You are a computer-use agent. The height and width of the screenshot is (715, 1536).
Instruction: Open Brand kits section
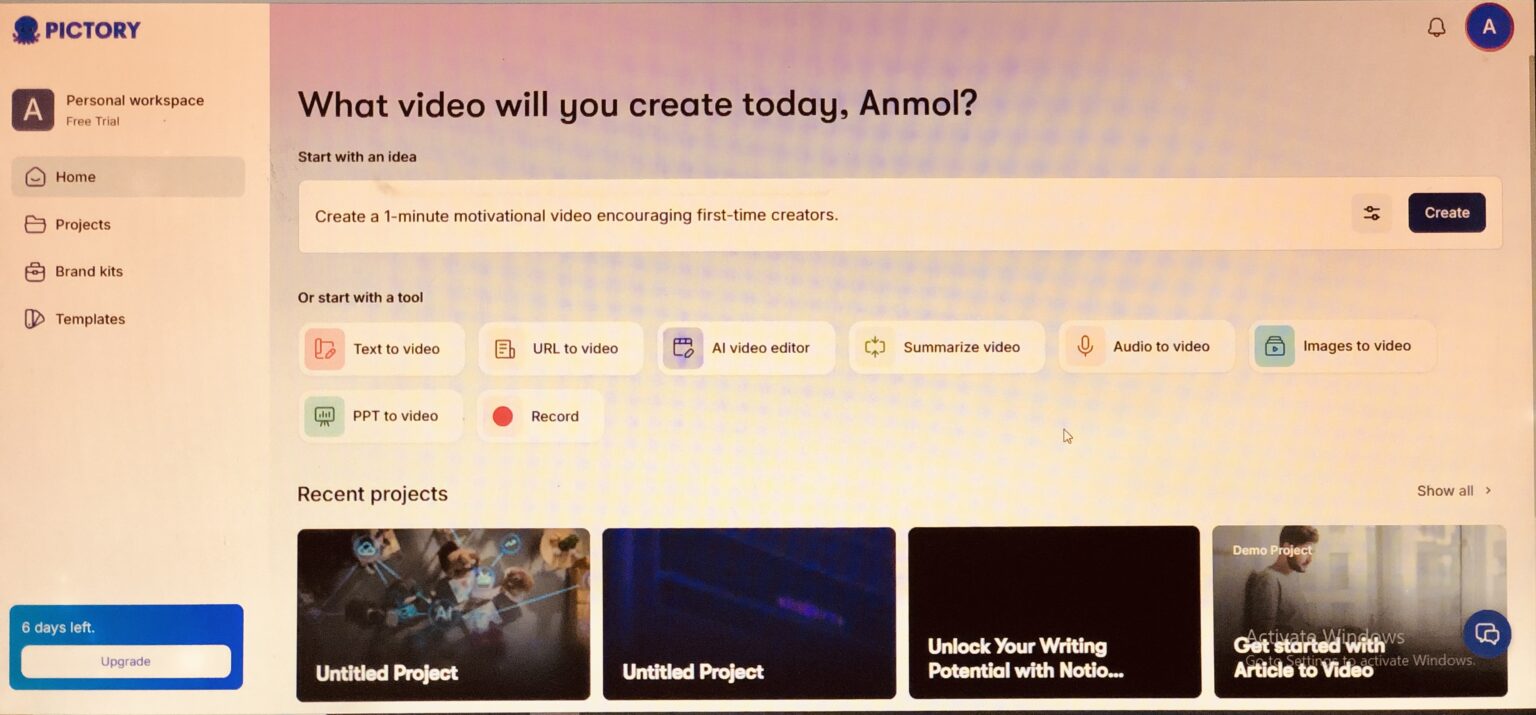pyautogui.click(x=88, y=272)
